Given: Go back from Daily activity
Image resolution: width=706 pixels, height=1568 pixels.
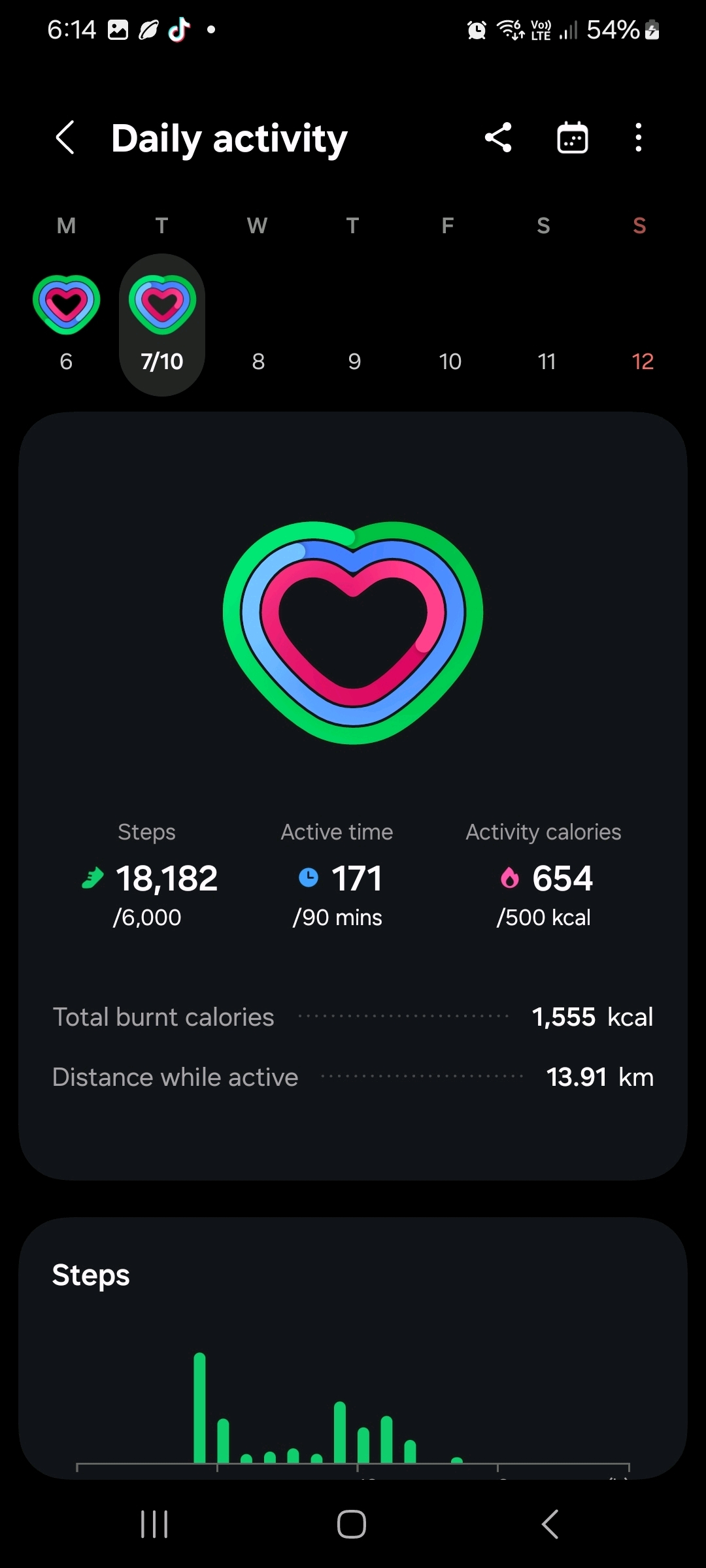Looking at the screenshot, I should (65, 138).
